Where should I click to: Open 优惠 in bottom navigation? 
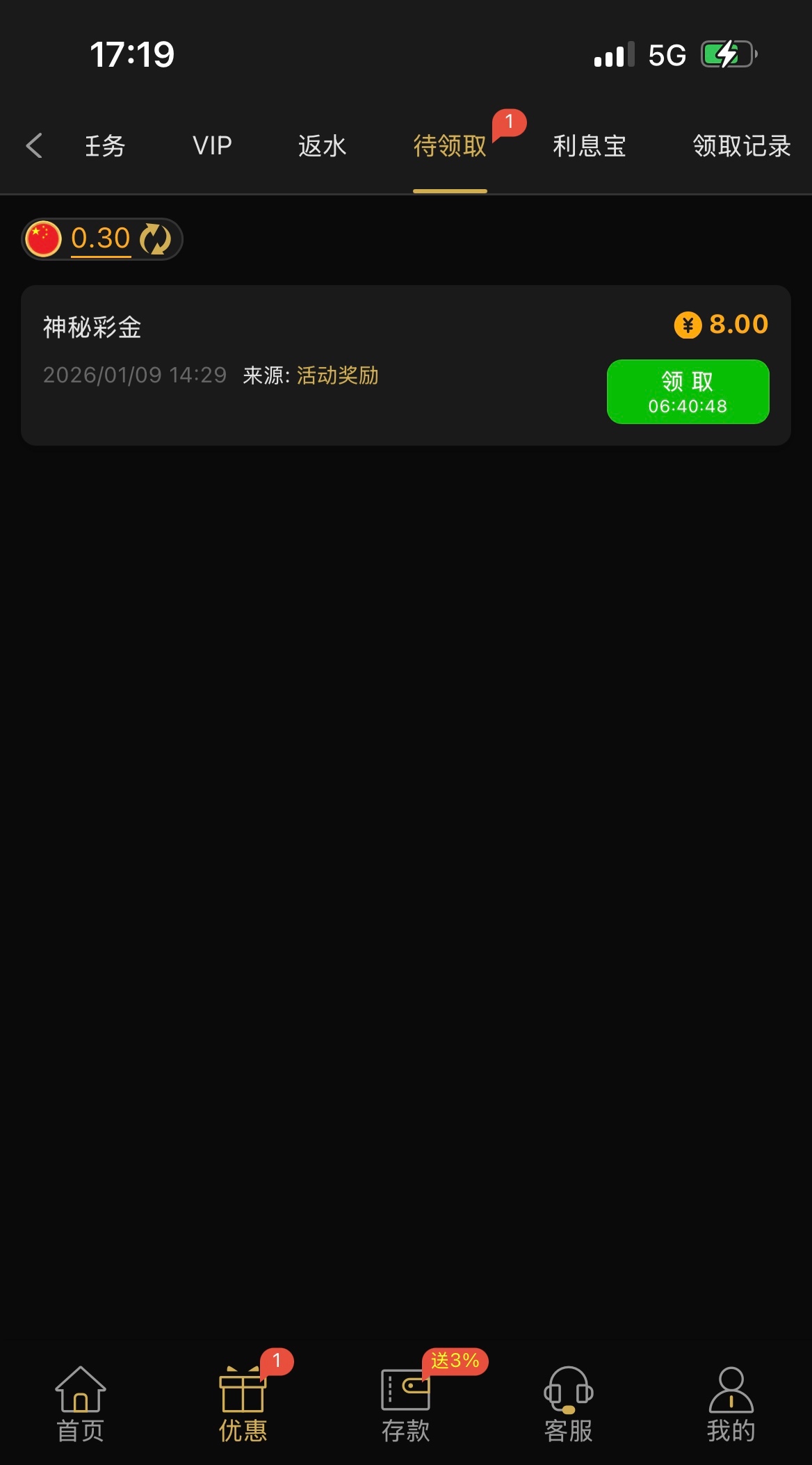tap(243, 1405)
